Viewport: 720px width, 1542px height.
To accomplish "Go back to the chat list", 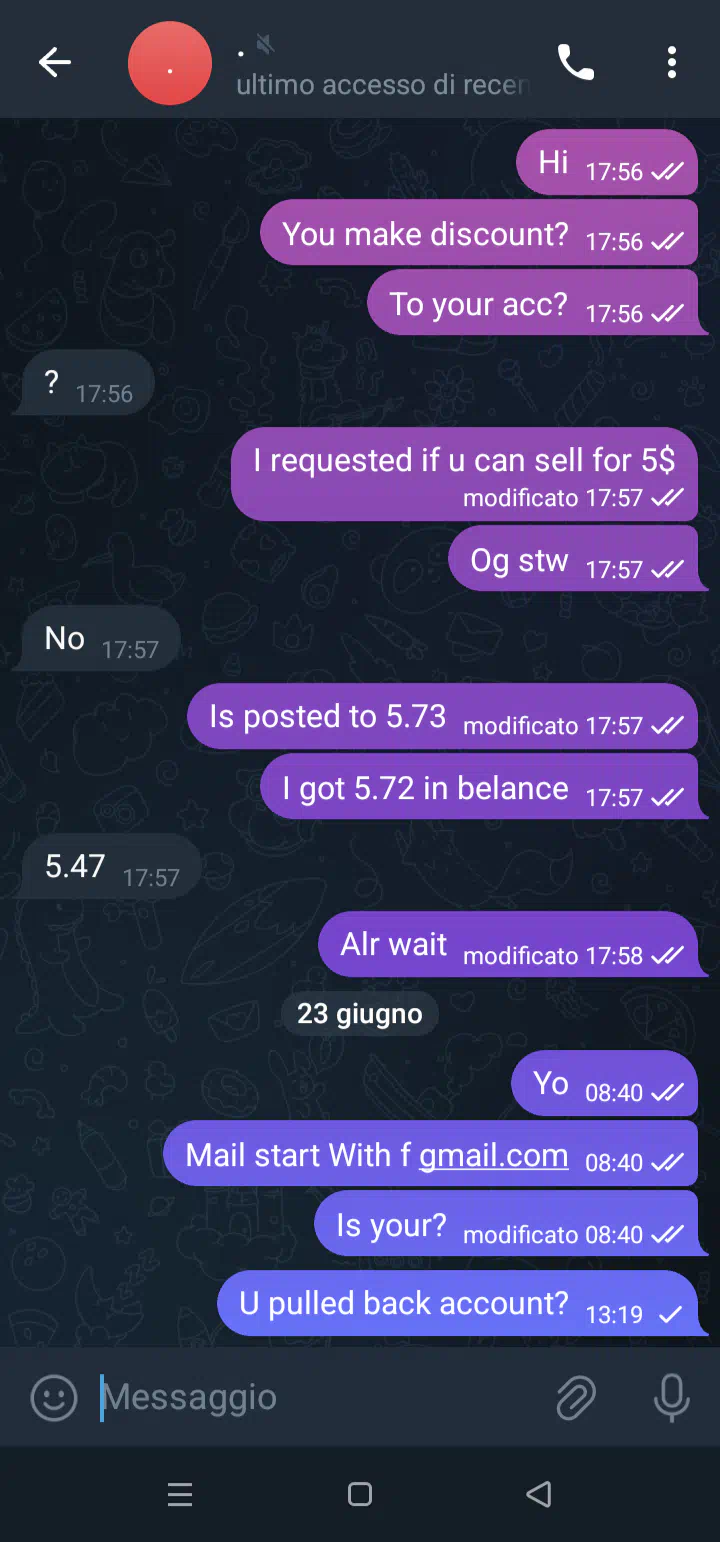I will pyautogui.click(x=55, y=63).
